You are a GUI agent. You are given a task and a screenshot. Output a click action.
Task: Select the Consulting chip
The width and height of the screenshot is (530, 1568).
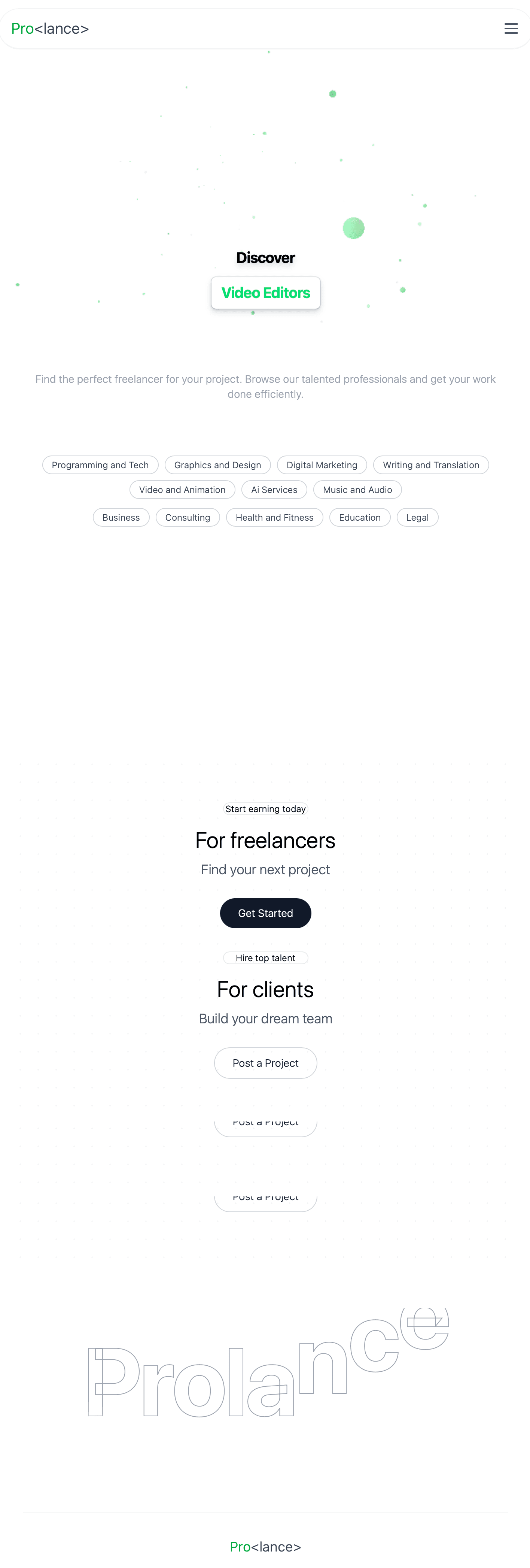coord(188,518)
